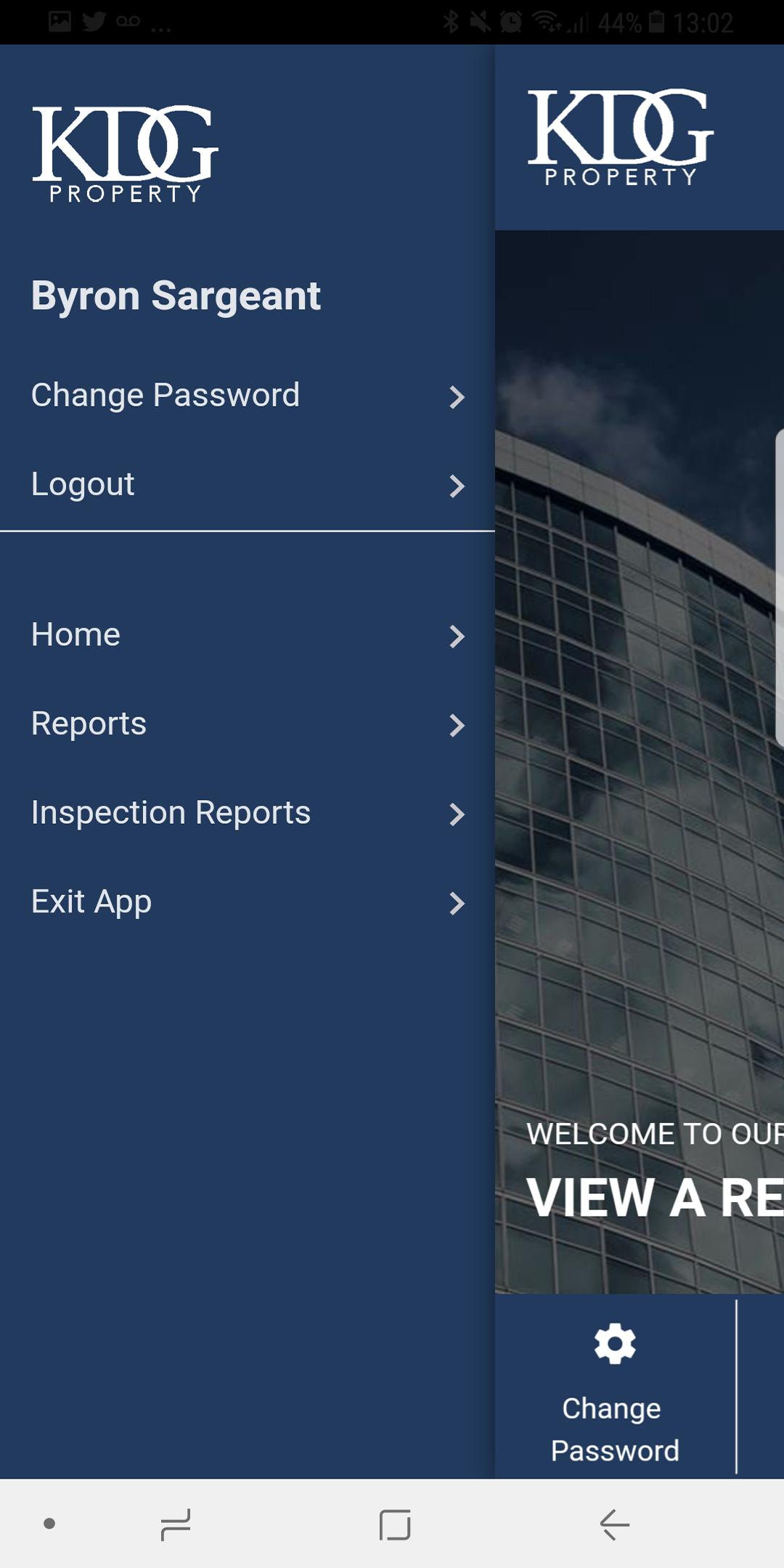The height and width of the screenshot is (1568, 784).
Task: Select Exit App in the drawer
Action: [247, 902]
